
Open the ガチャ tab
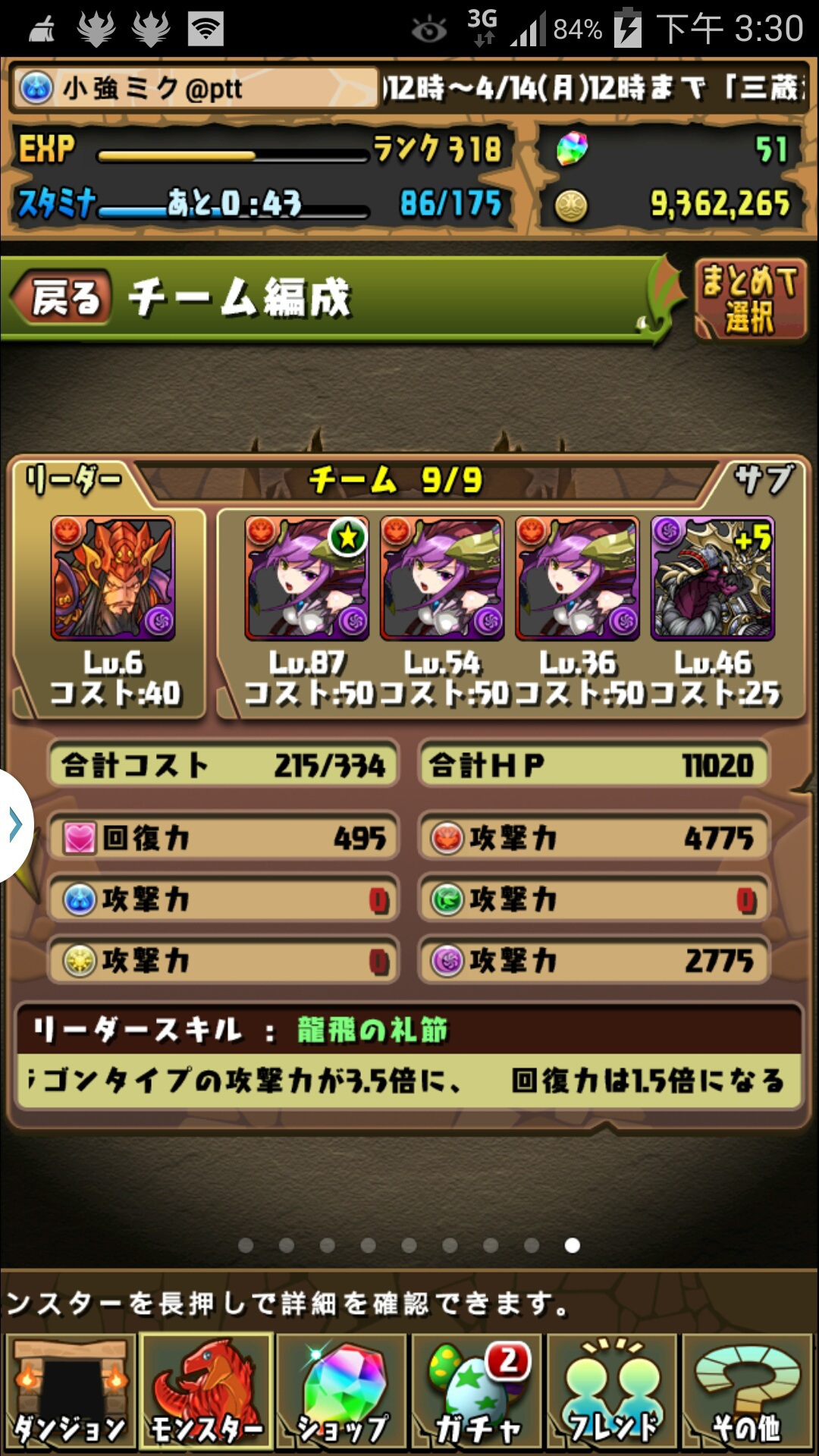[477, 1392]
